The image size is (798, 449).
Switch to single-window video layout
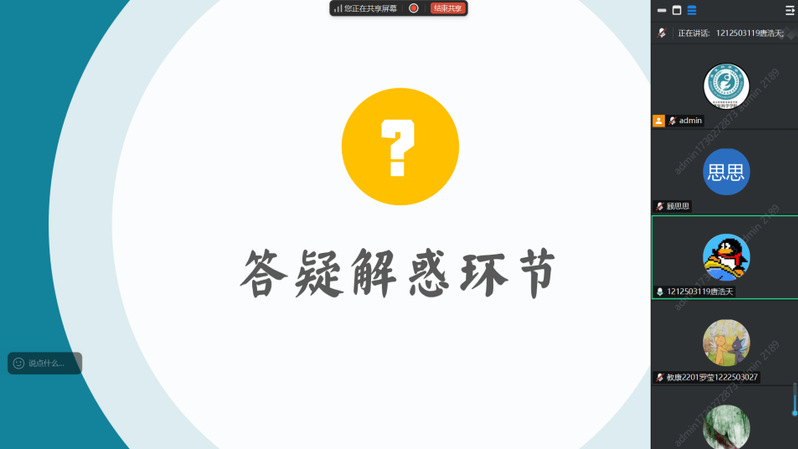pyautogui.click(x=677, y=10)
